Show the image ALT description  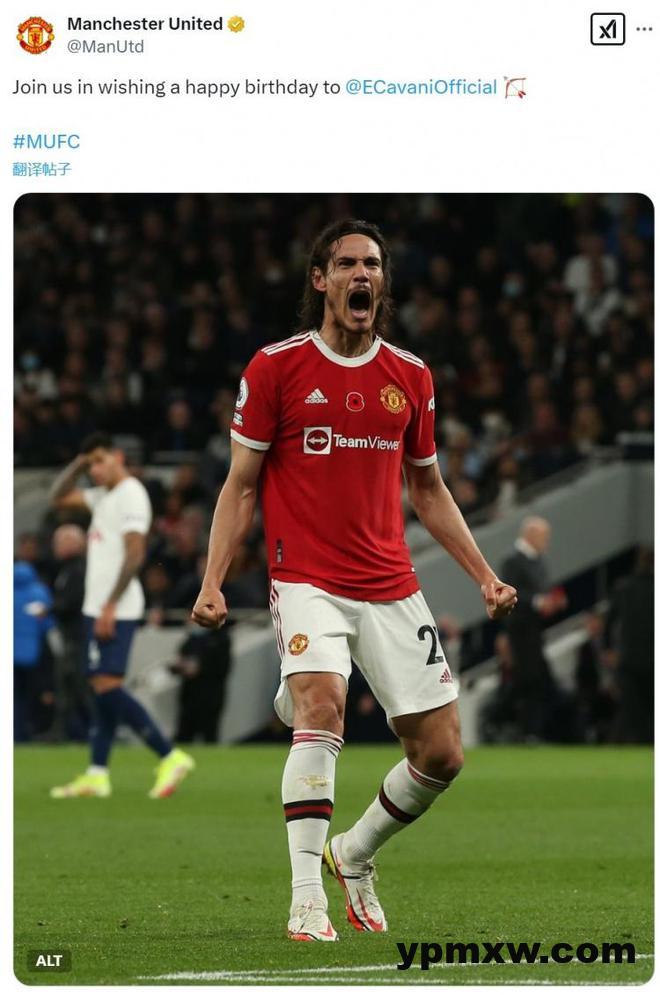click(49, 960)
